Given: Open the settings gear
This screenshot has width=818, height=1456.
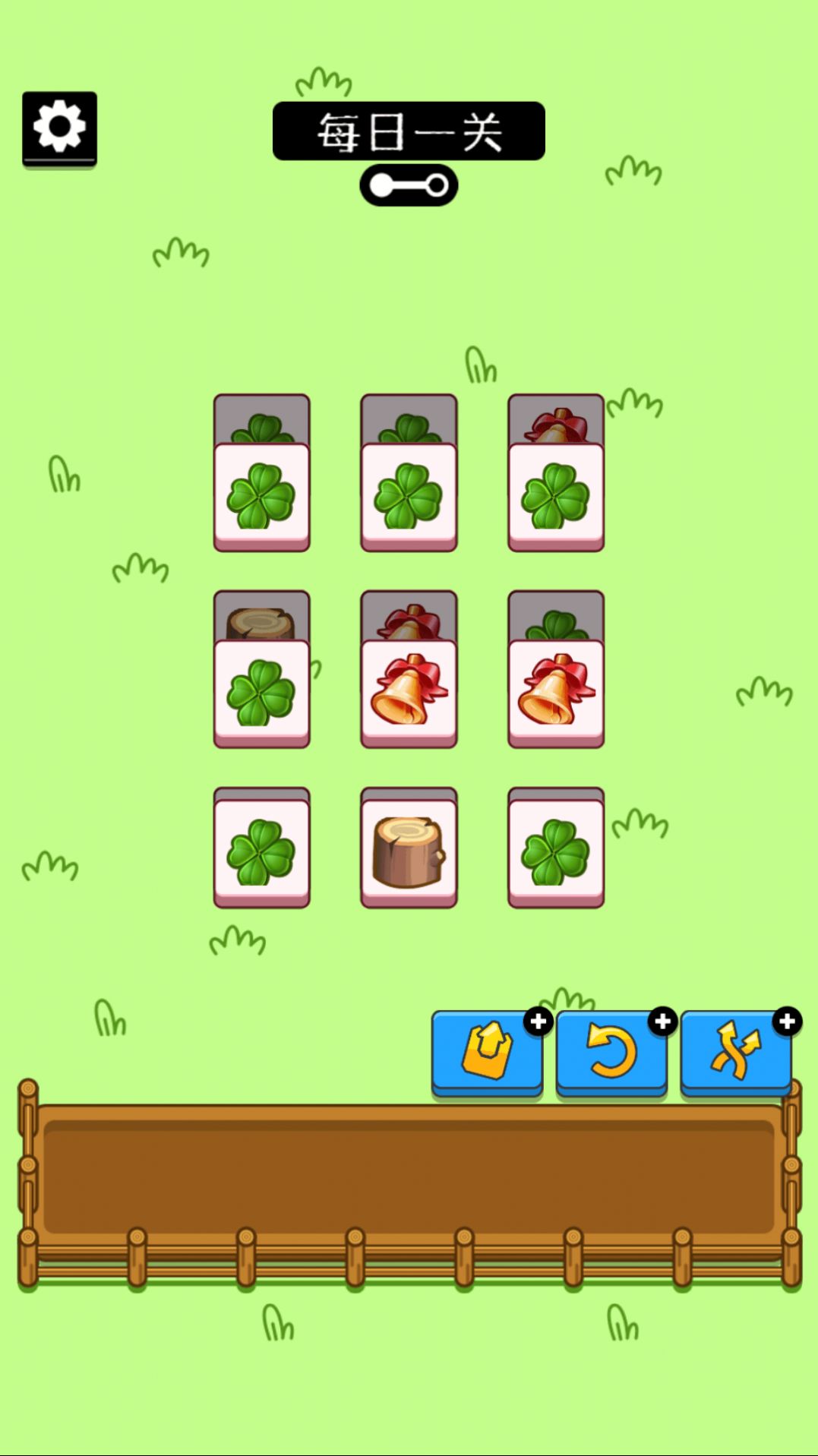Looking at the screenshot, I should tap(59, 128).
